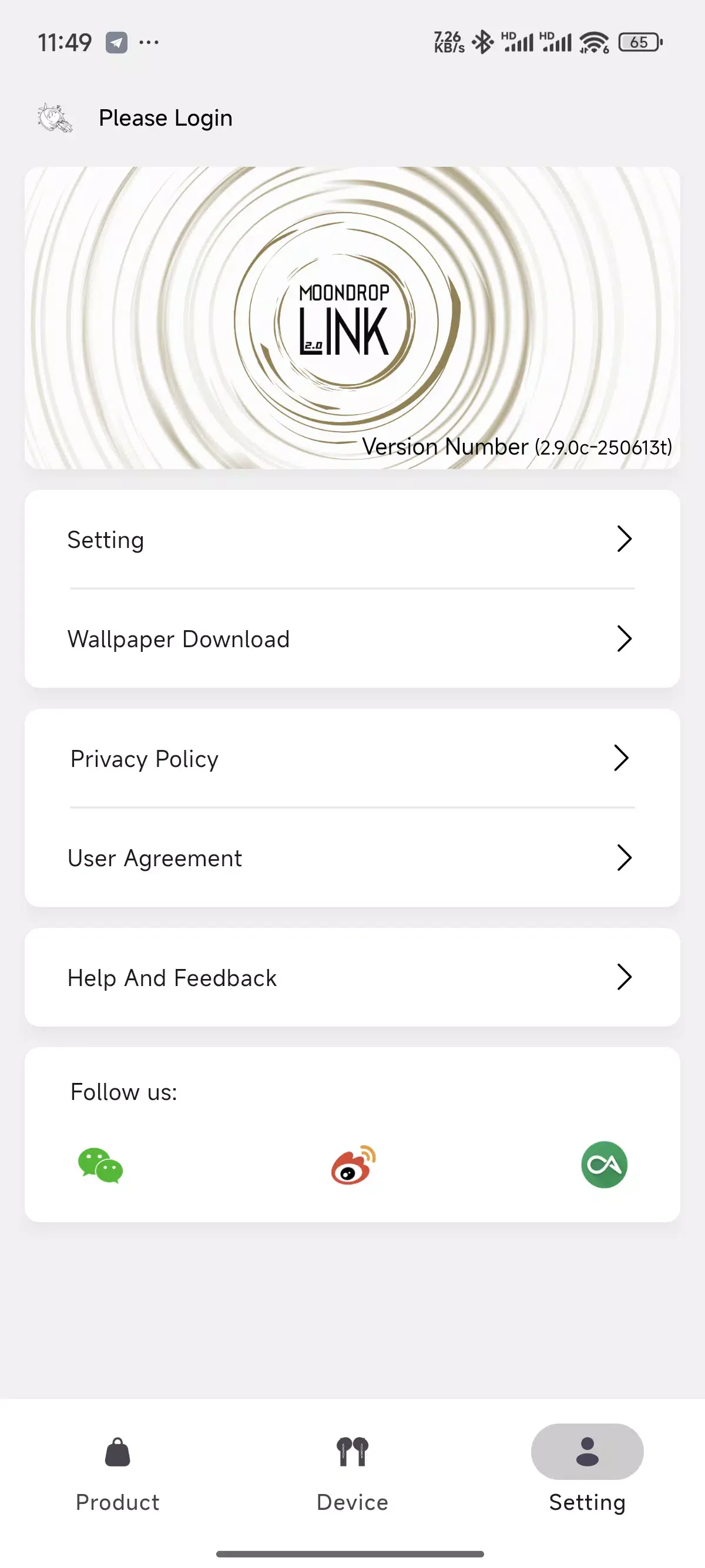Open Wallpaper Download via its arrow
Image resolution: width=705 pixels, height=1568 pixels.
click(x=625, y=638)
